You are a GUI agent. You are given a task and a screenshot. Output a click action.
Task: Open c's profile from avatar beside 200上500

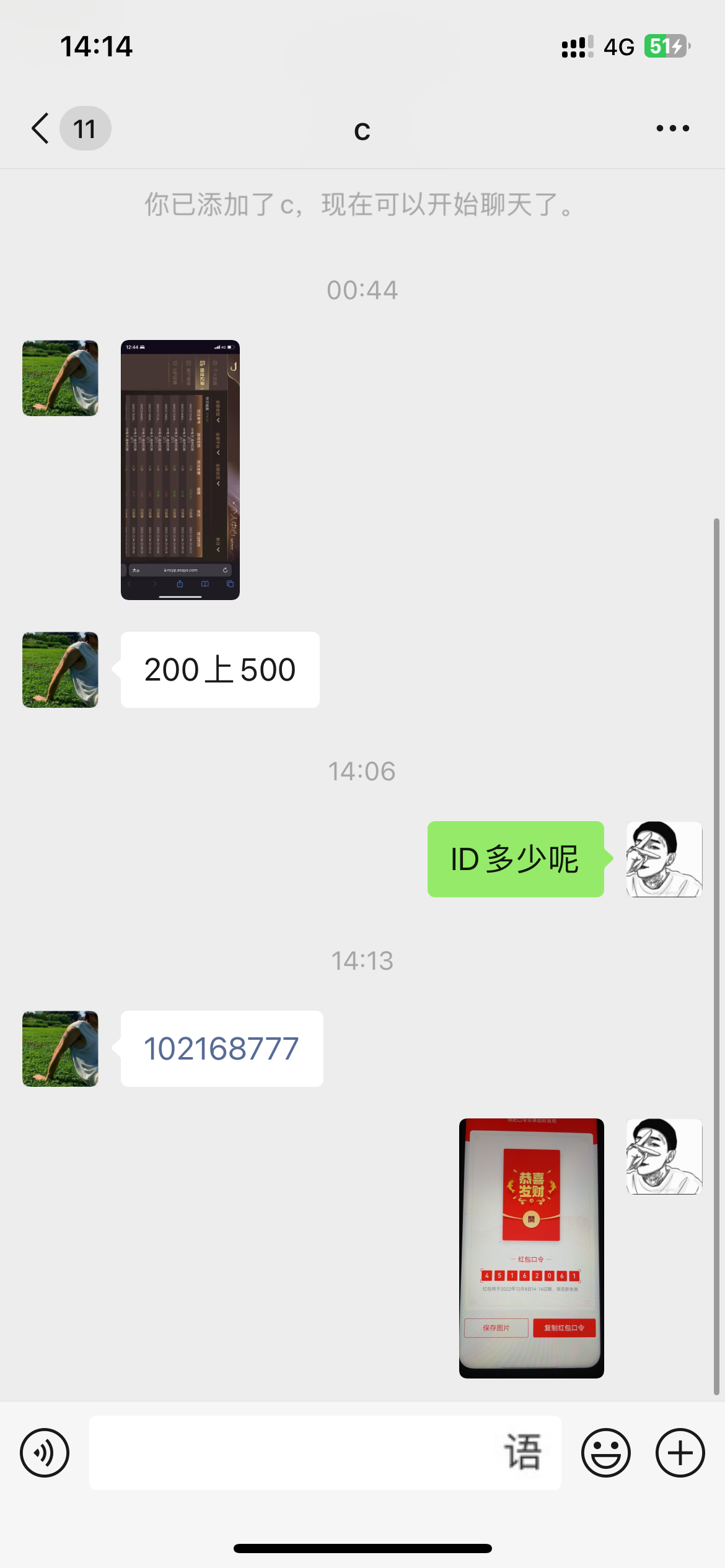pos(60,669)
